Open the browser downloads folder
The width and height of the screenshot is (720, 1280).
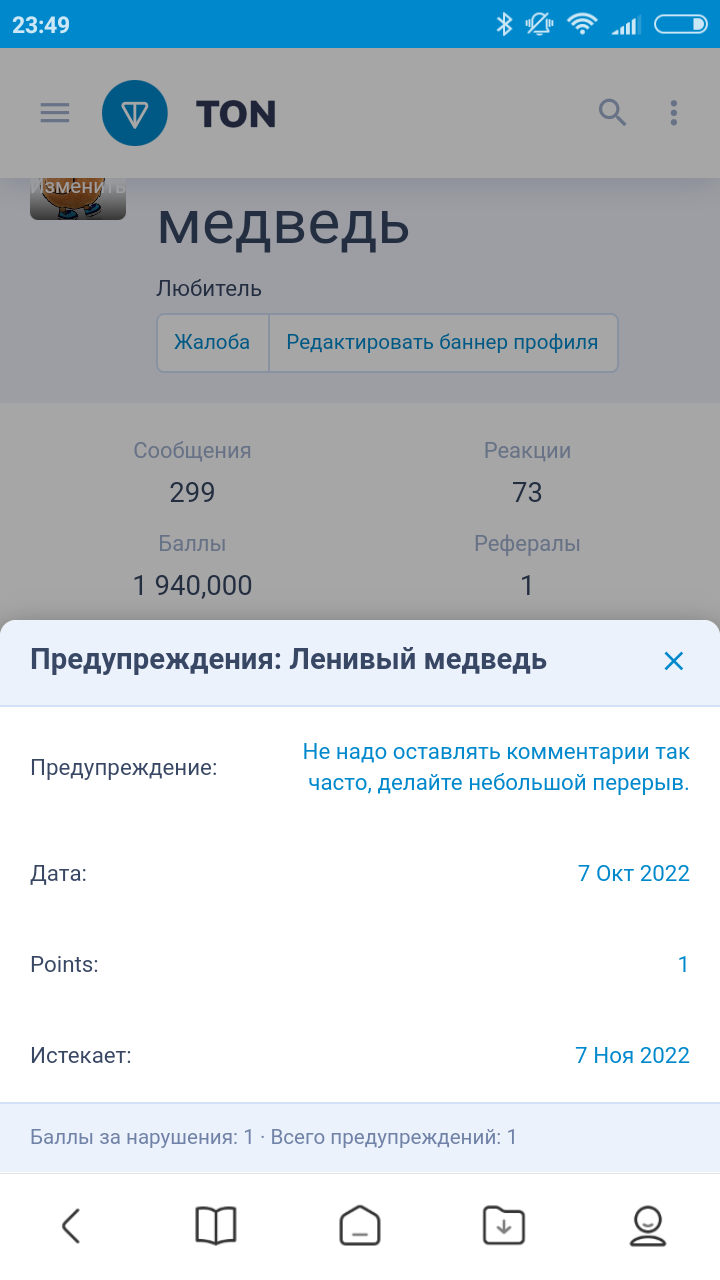click(503, 1225)
